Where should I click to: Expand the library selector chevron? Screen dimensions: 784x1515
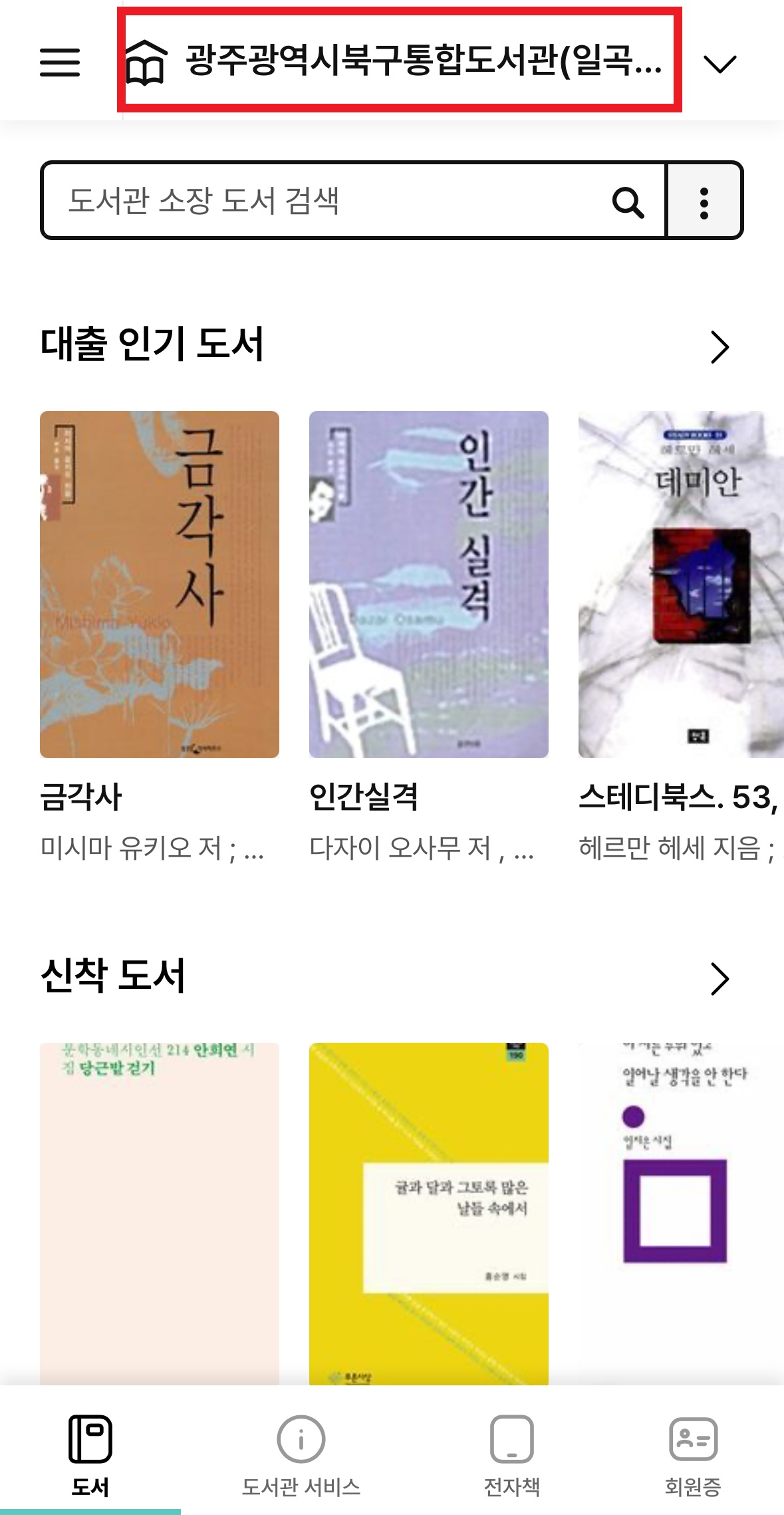tap(719, 64)
